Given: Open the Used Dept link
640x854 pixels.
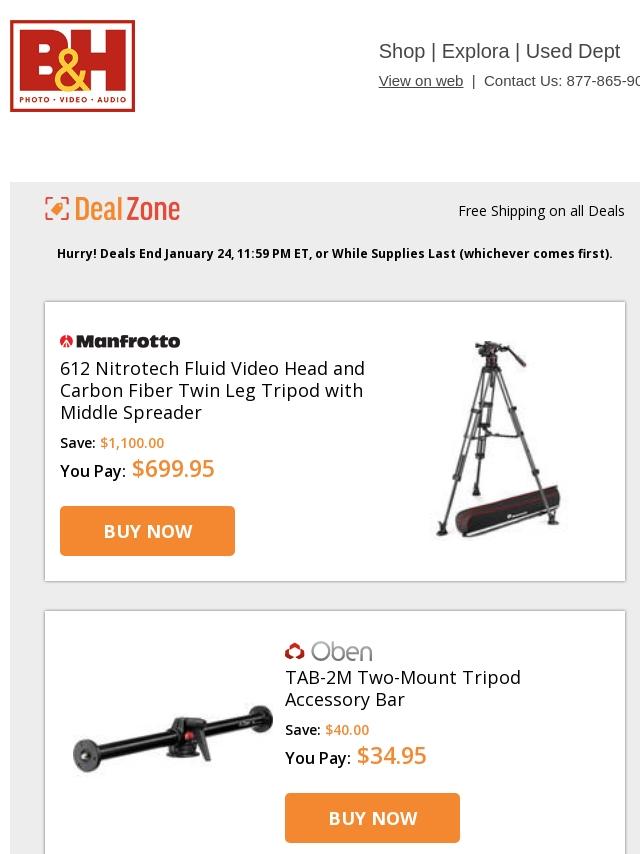Looking at the screenshot, I should 572,51.
